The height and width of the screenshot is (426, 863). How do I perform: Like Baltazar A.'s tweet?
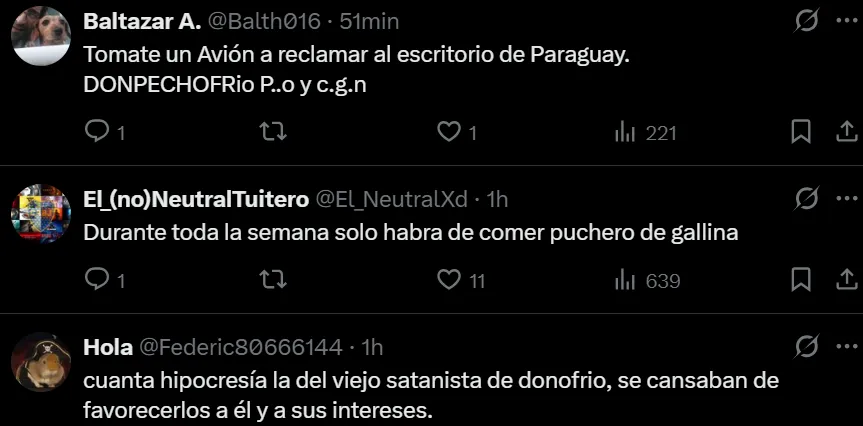pos(449,131)
